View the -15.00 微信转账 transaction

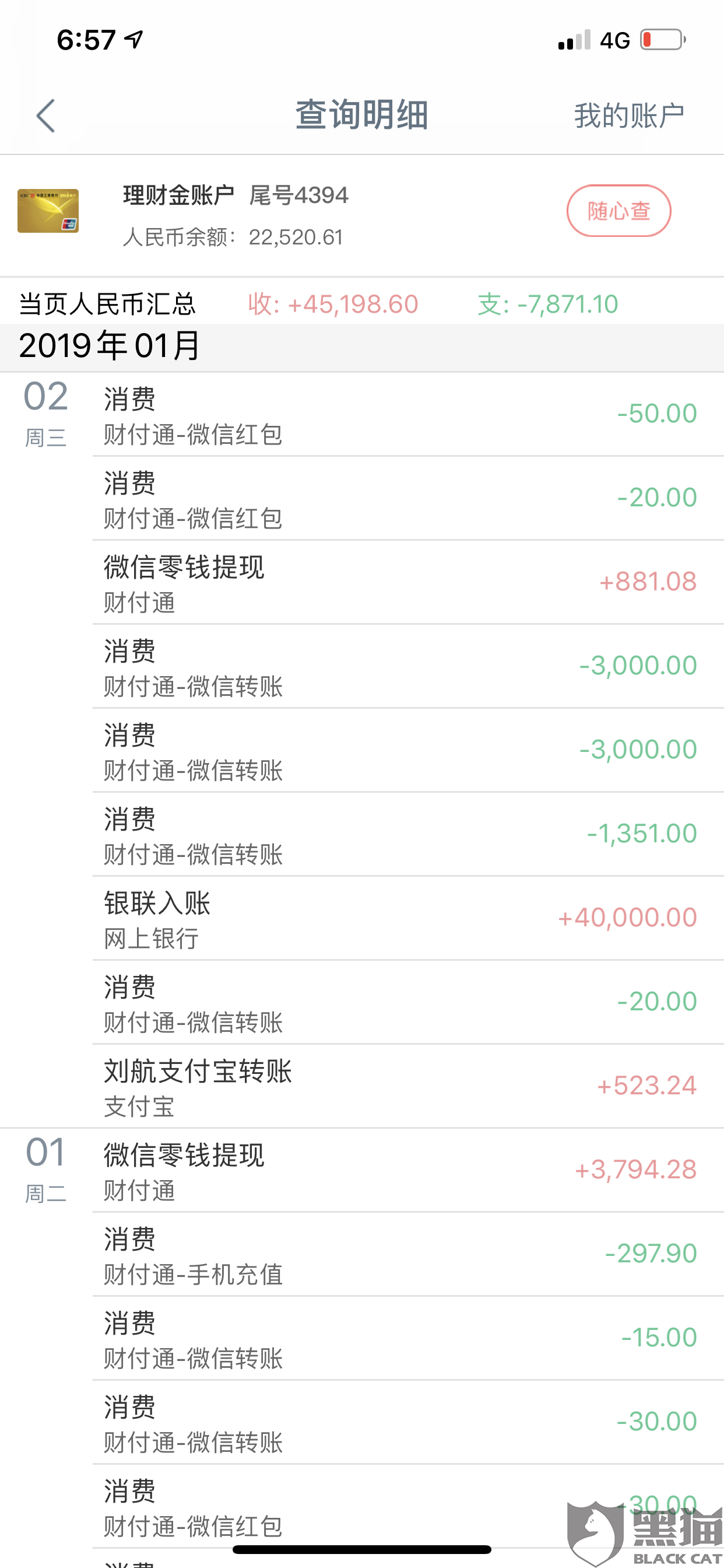coord(407,1339)
